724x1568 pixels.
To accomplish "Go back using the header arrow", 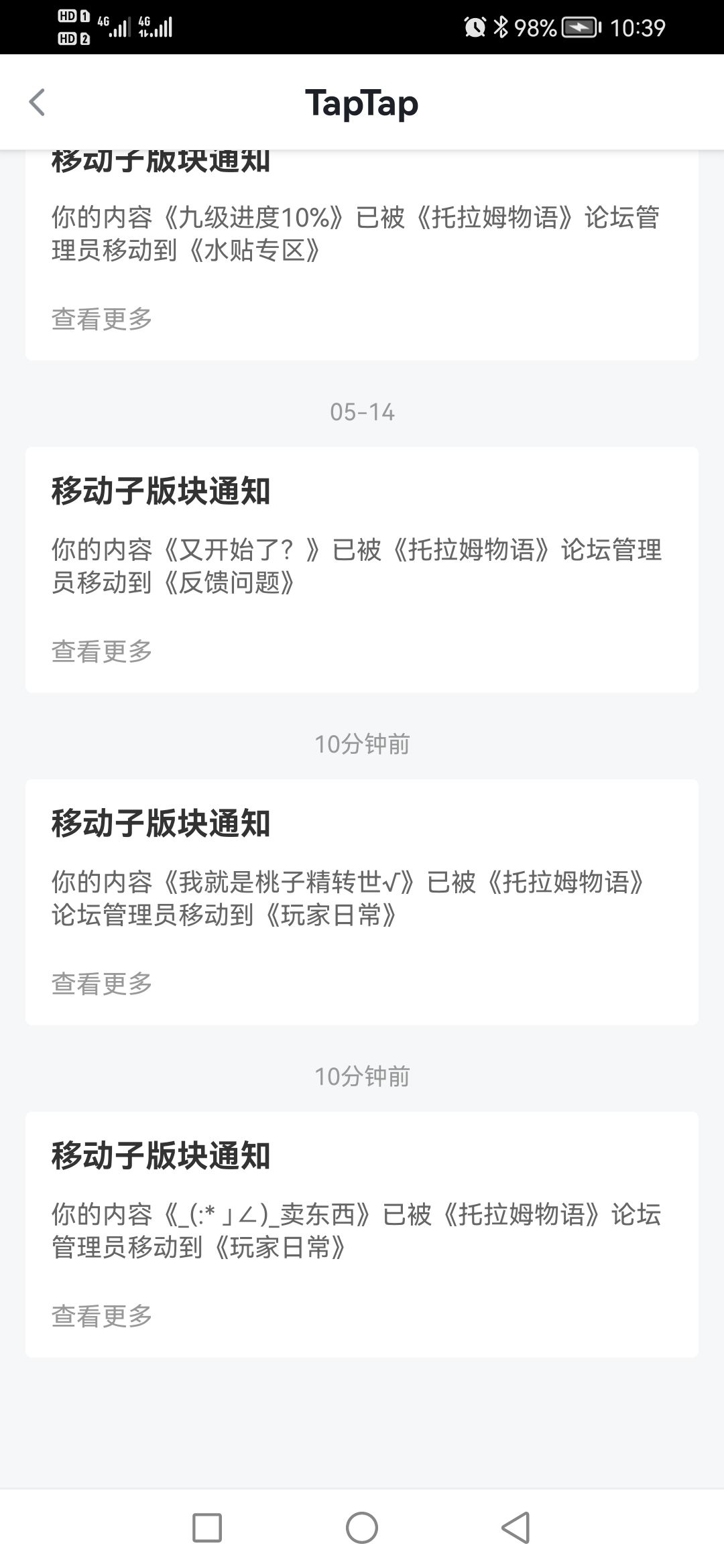I will coord(37,103).
